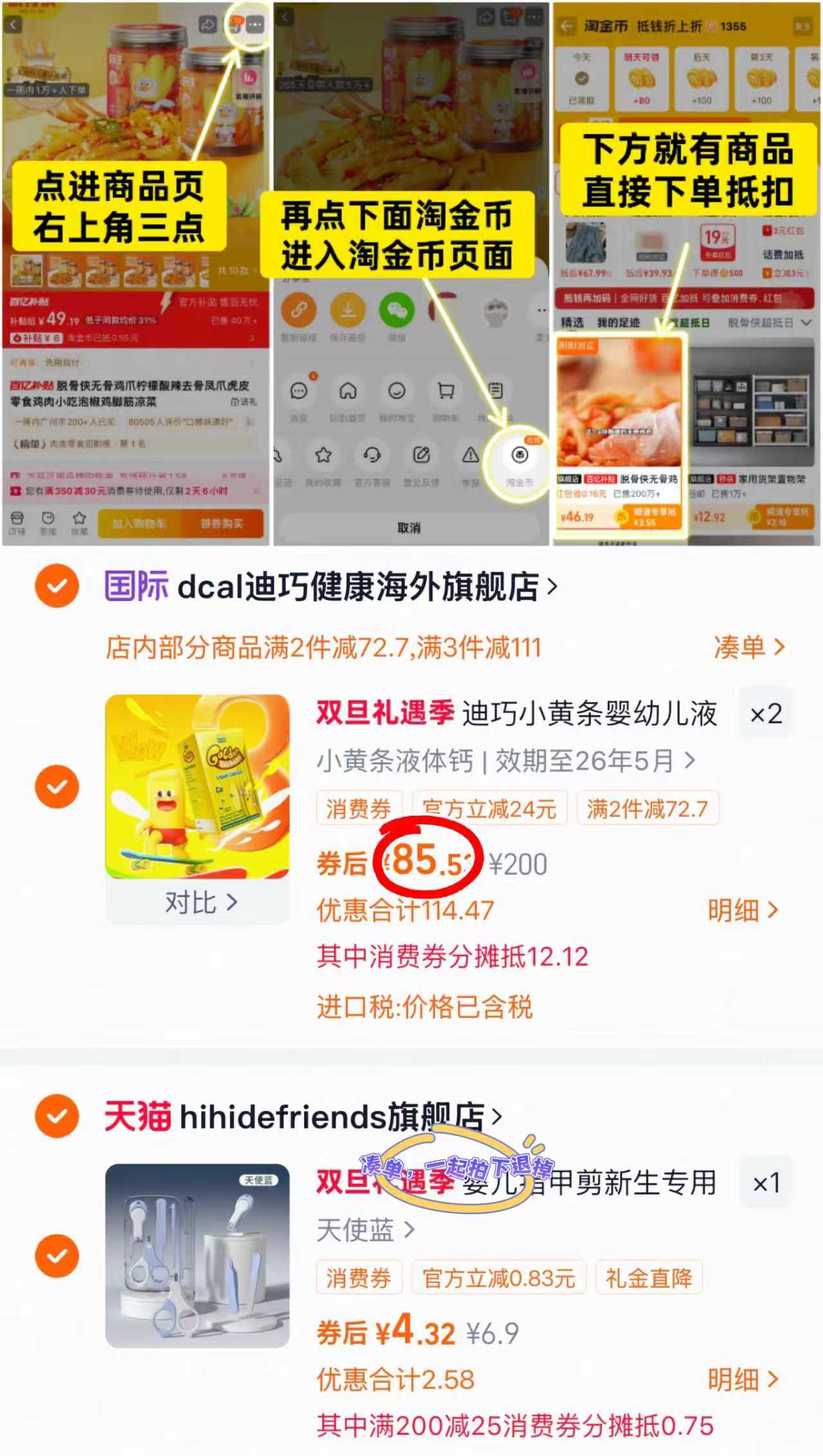This screenshot has height=1456, width=823.
Task: Switch to the 我的足迹 tab
Action: tap(619, 321)
